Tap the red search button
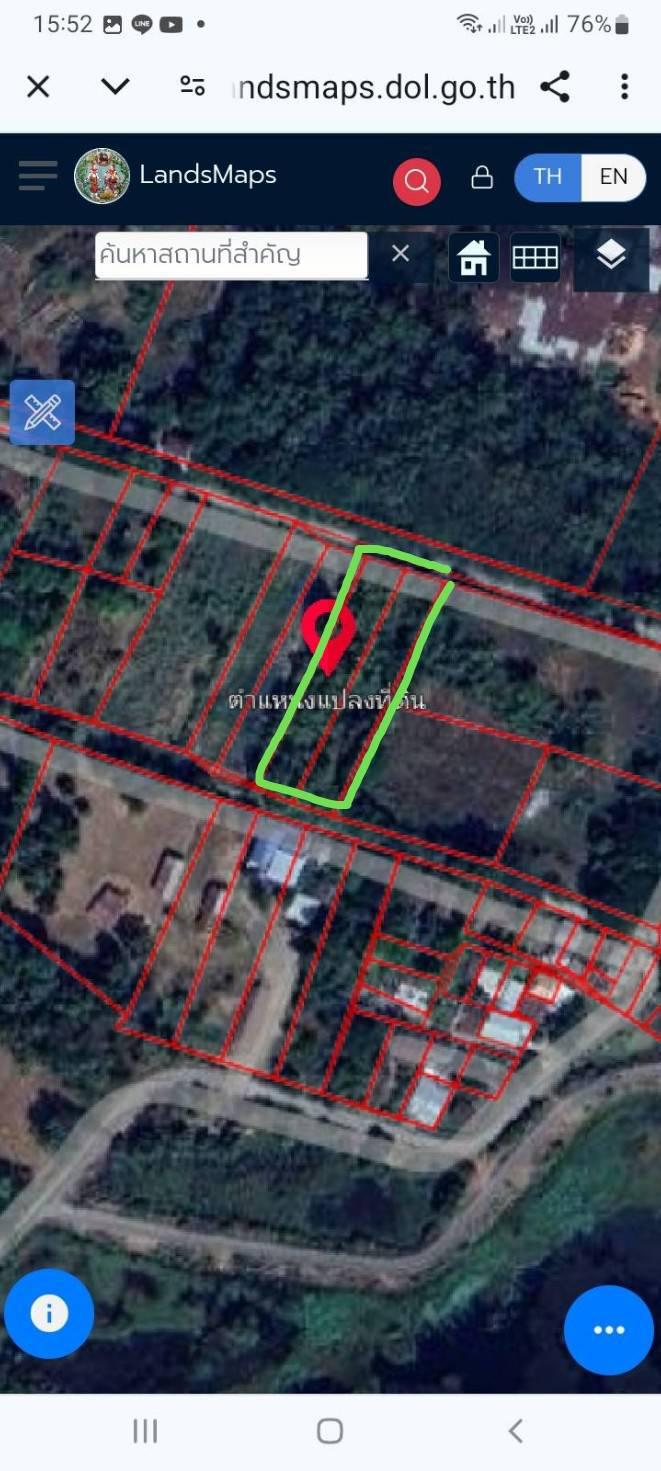Image resolution: width=661 pixels, height=1471 pixels. pyautogui.click(x=417, y=181)
